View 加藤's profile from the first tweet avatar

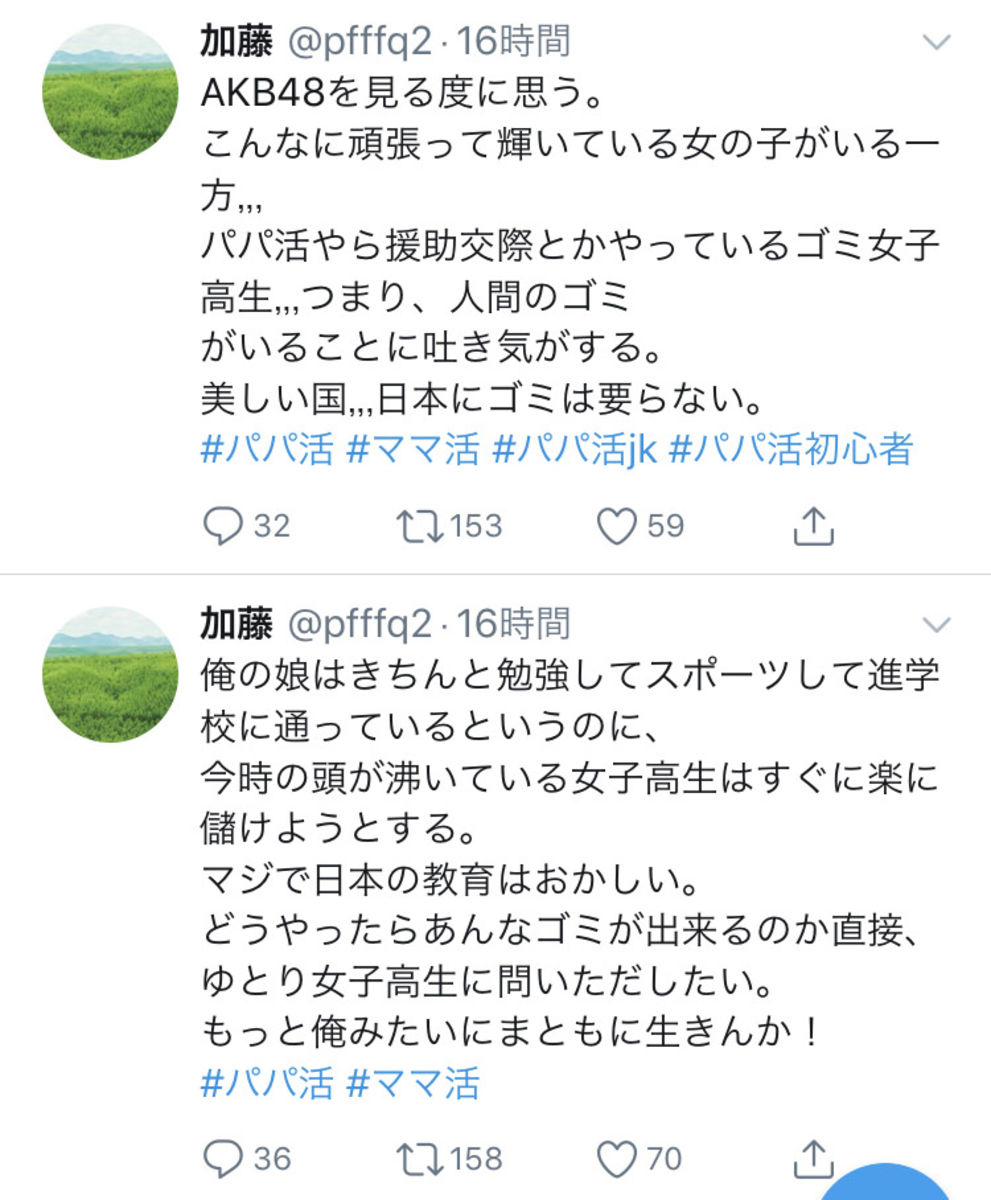pyautogui.click(x=109, y=91)
